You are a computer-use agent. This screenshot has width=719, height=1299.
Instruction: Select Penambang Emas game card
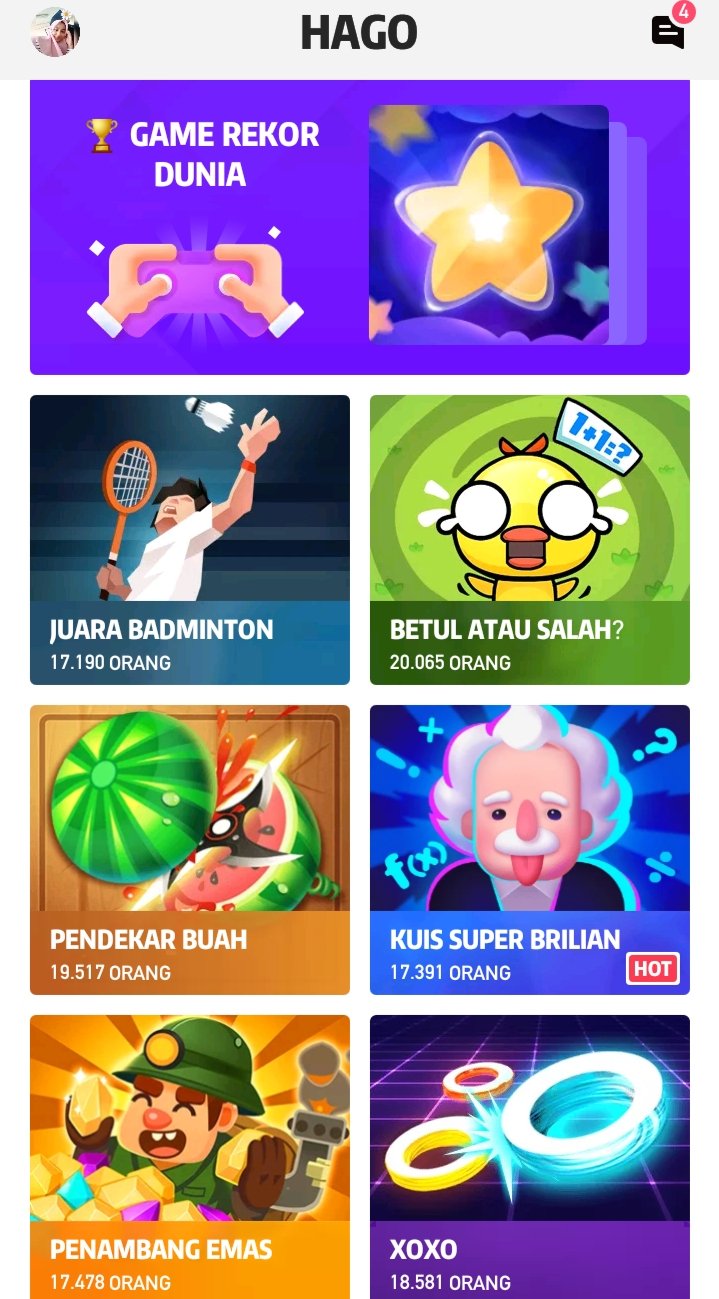(190, 1157)
